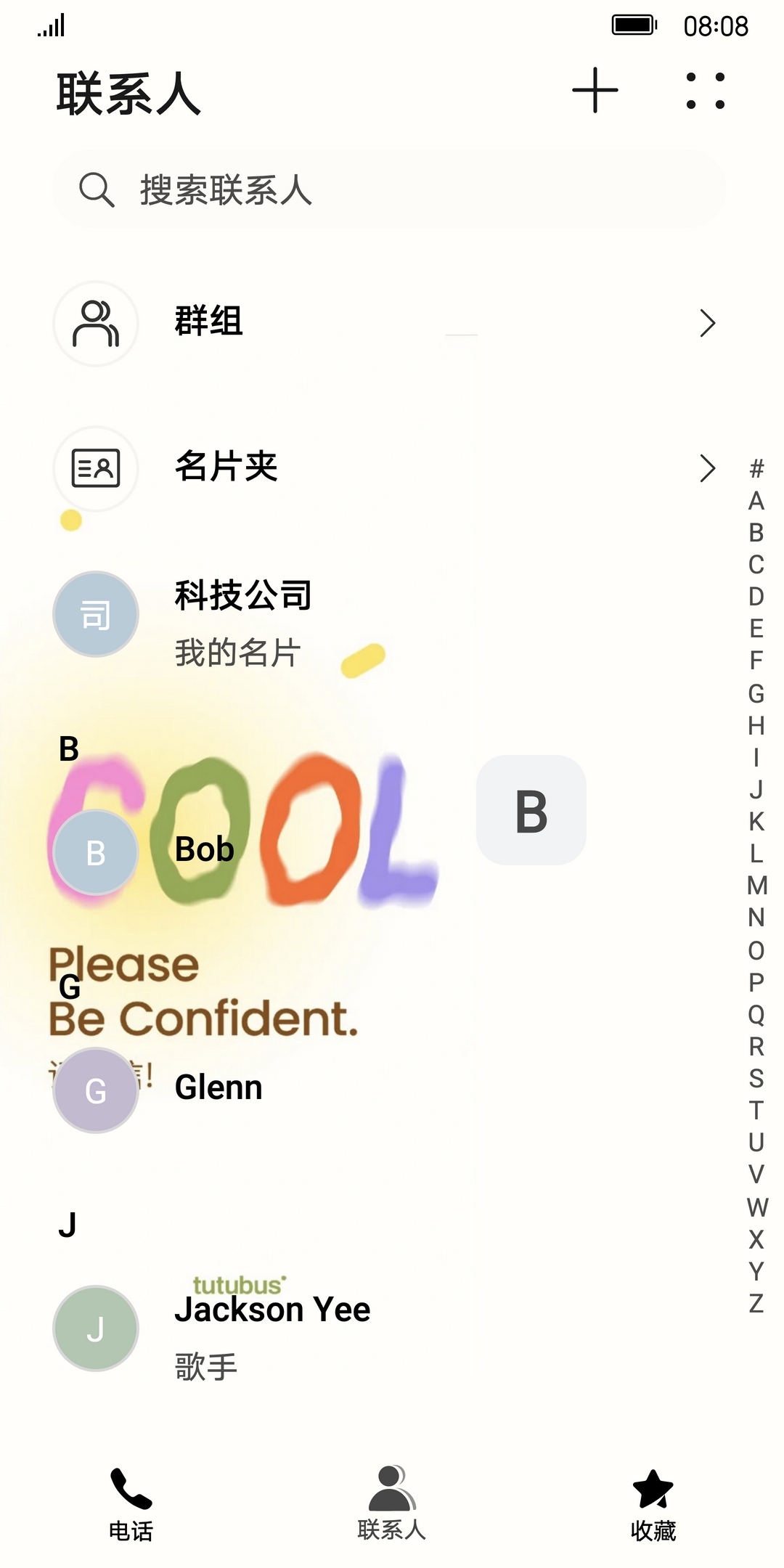Open contact Glenn

pos(218,1088)
